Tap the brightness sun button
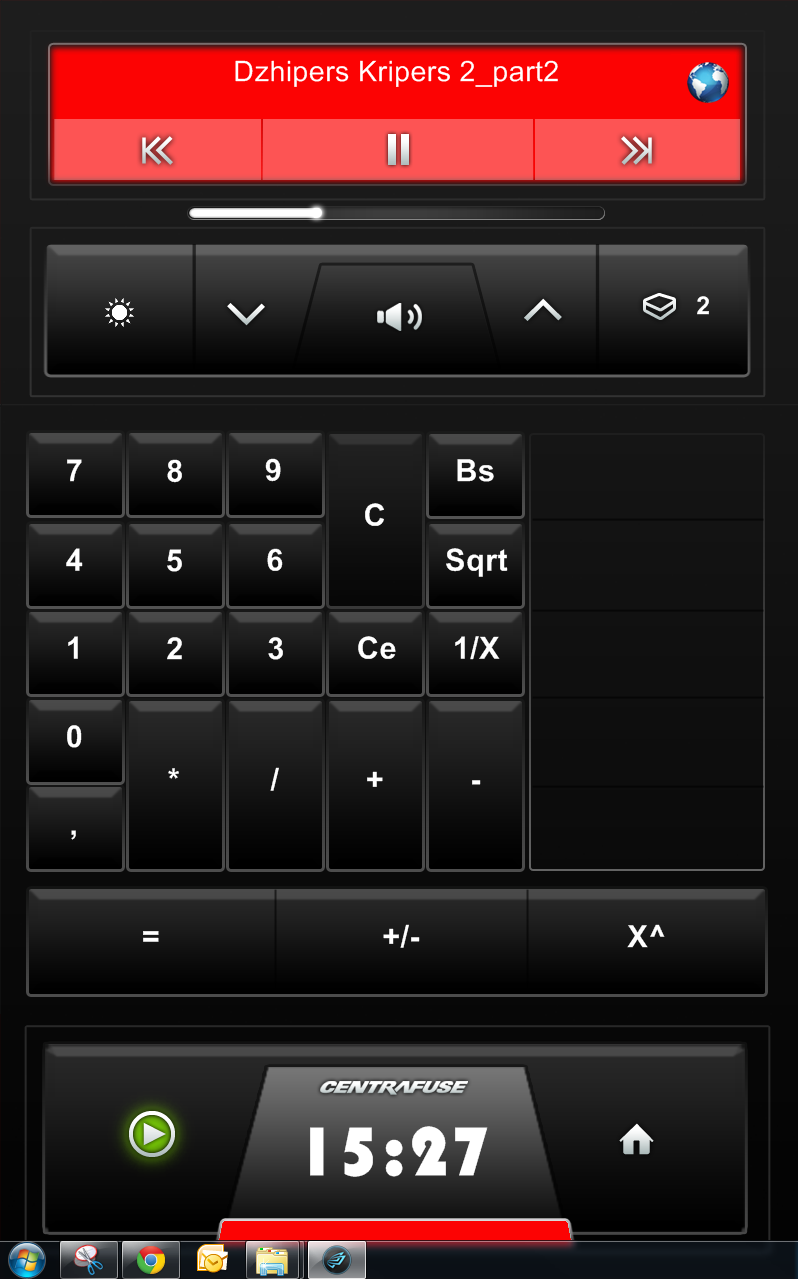 pos(119,313)
